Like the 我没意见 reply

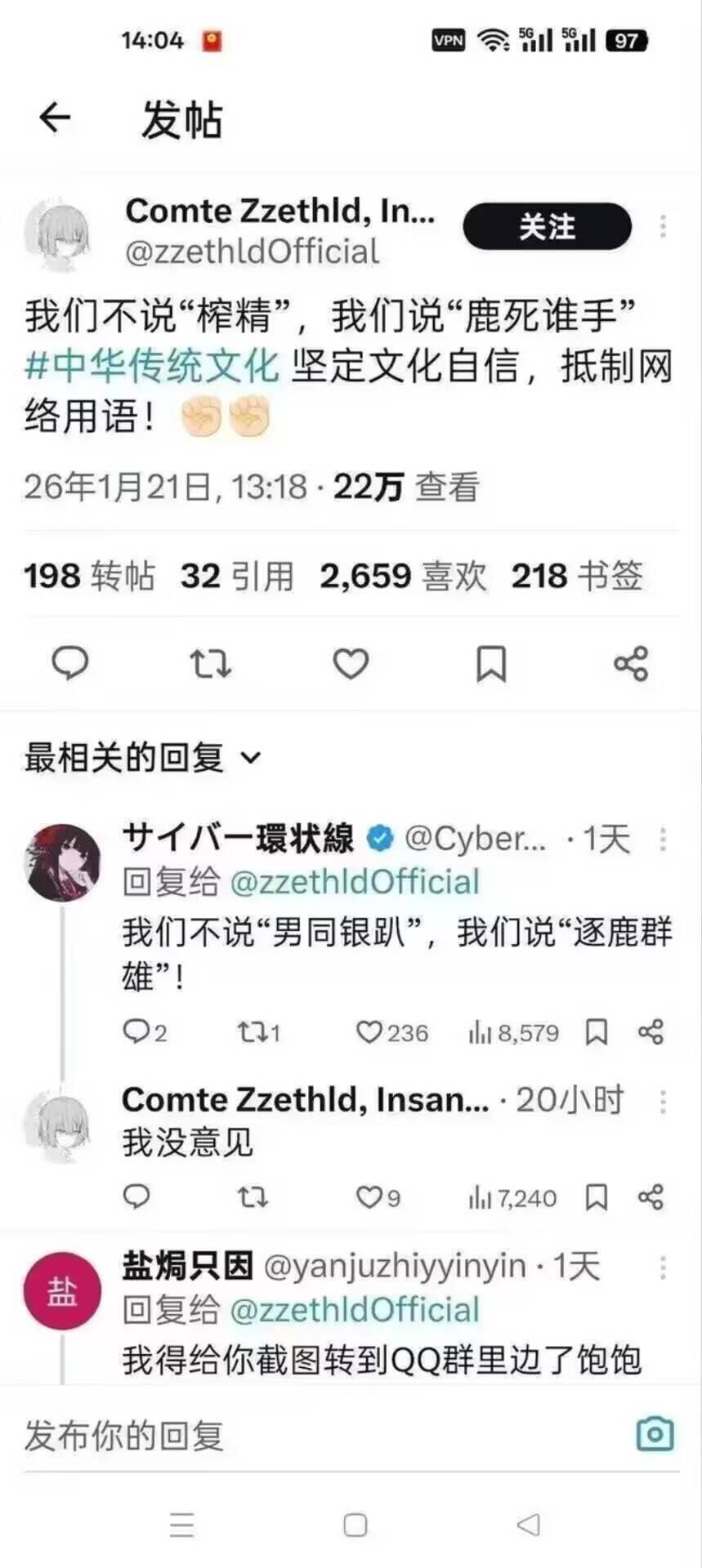[x=378, y=1198]
